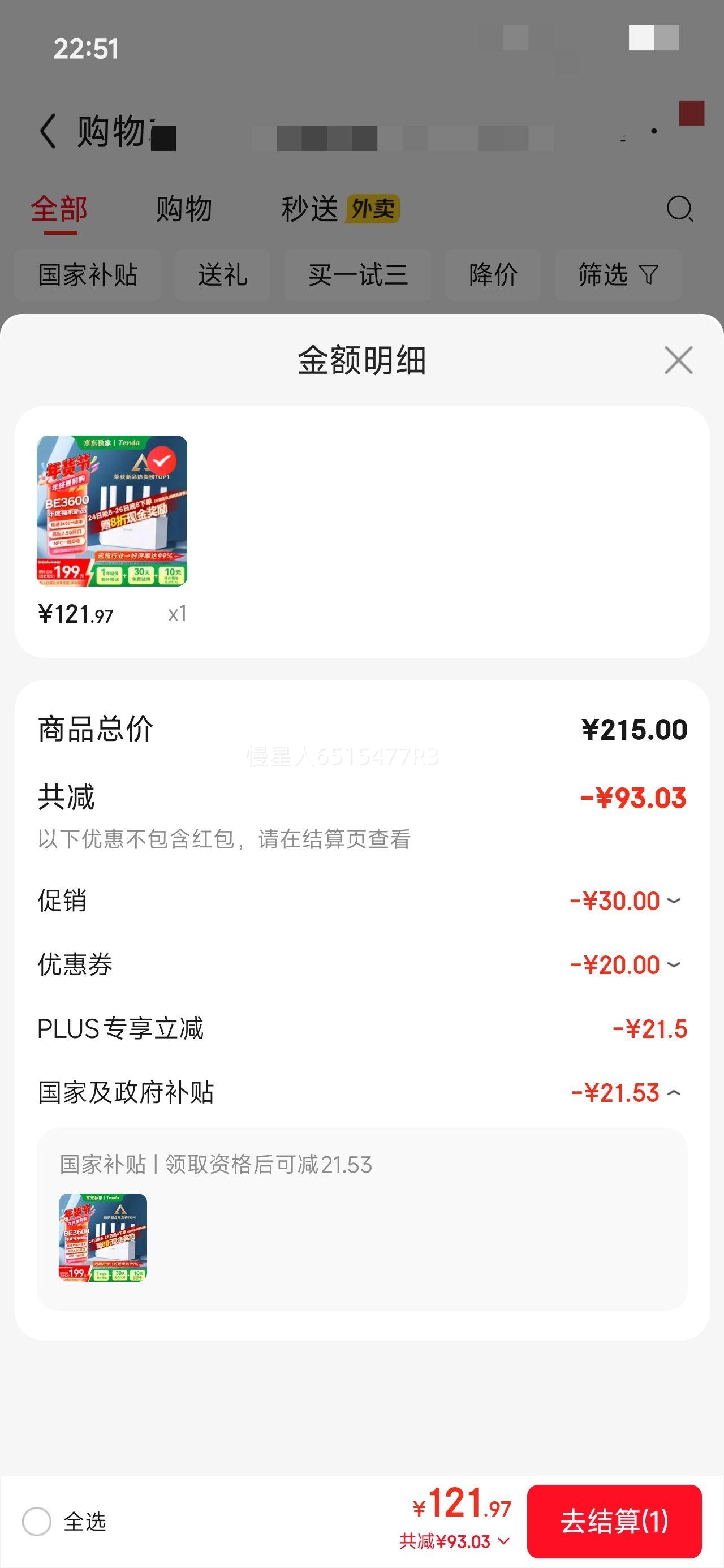This screenshot has height=1568, width=724.
Task: Toggle the 全选 select-all checkbox
Action: pos(37,1522)
